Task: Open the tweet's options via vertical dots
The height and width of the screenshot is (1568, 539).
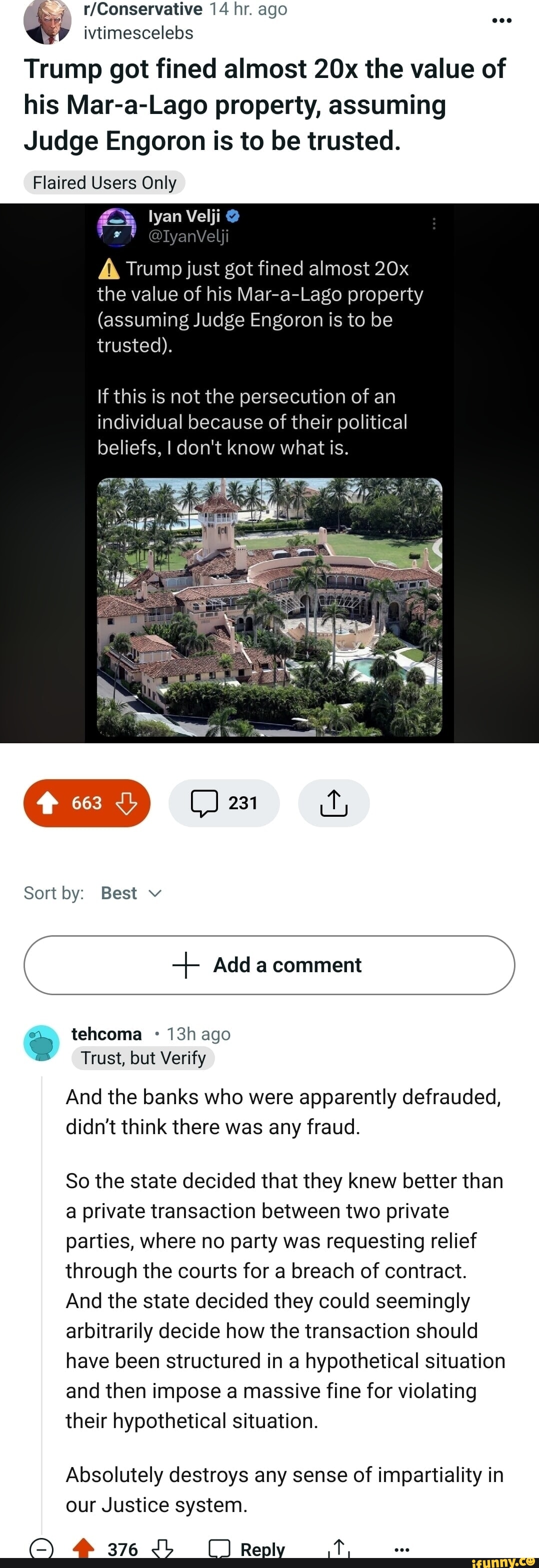Action: point(433,224)
